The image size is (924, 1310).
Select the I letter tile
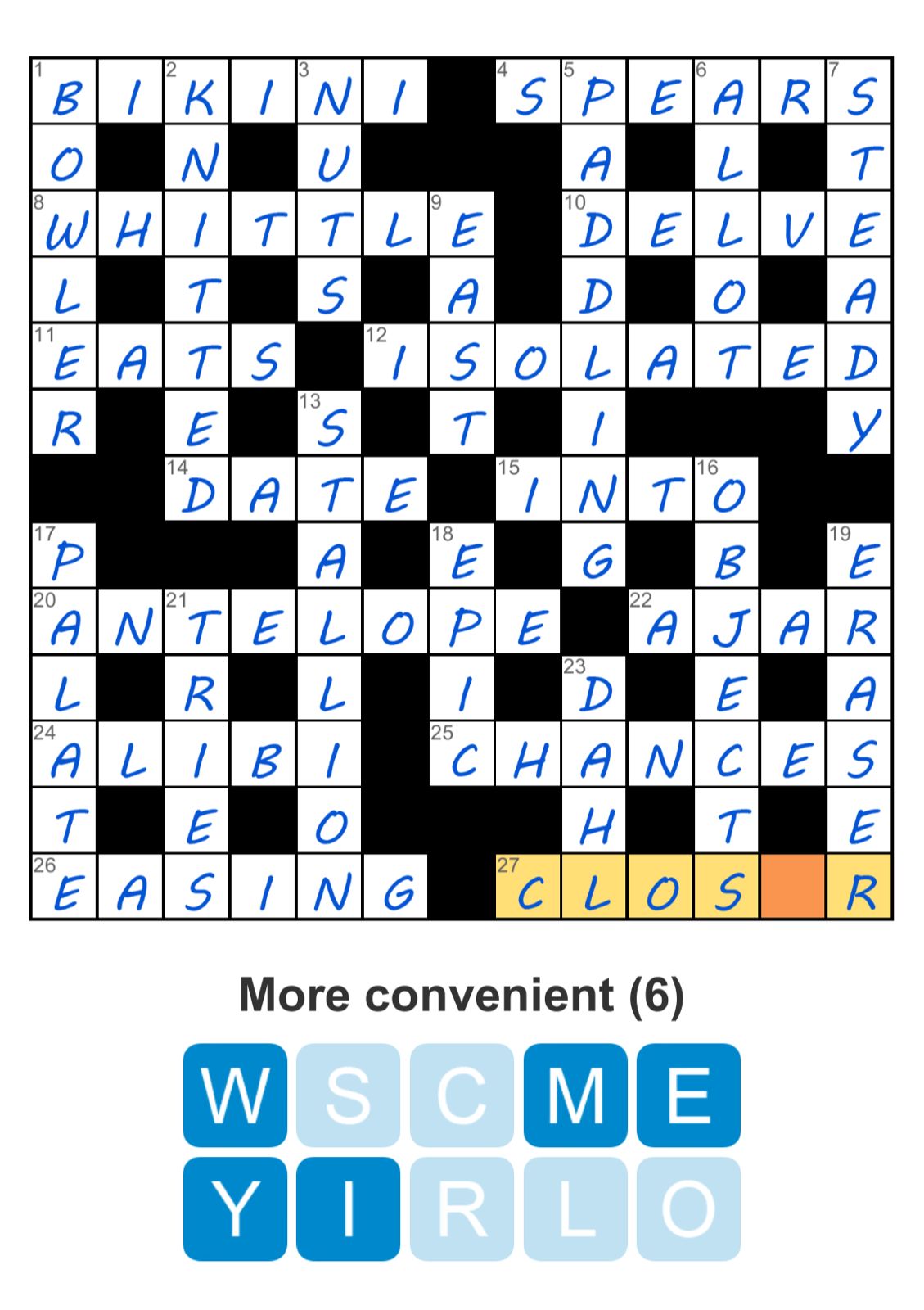coord(348,1208)
